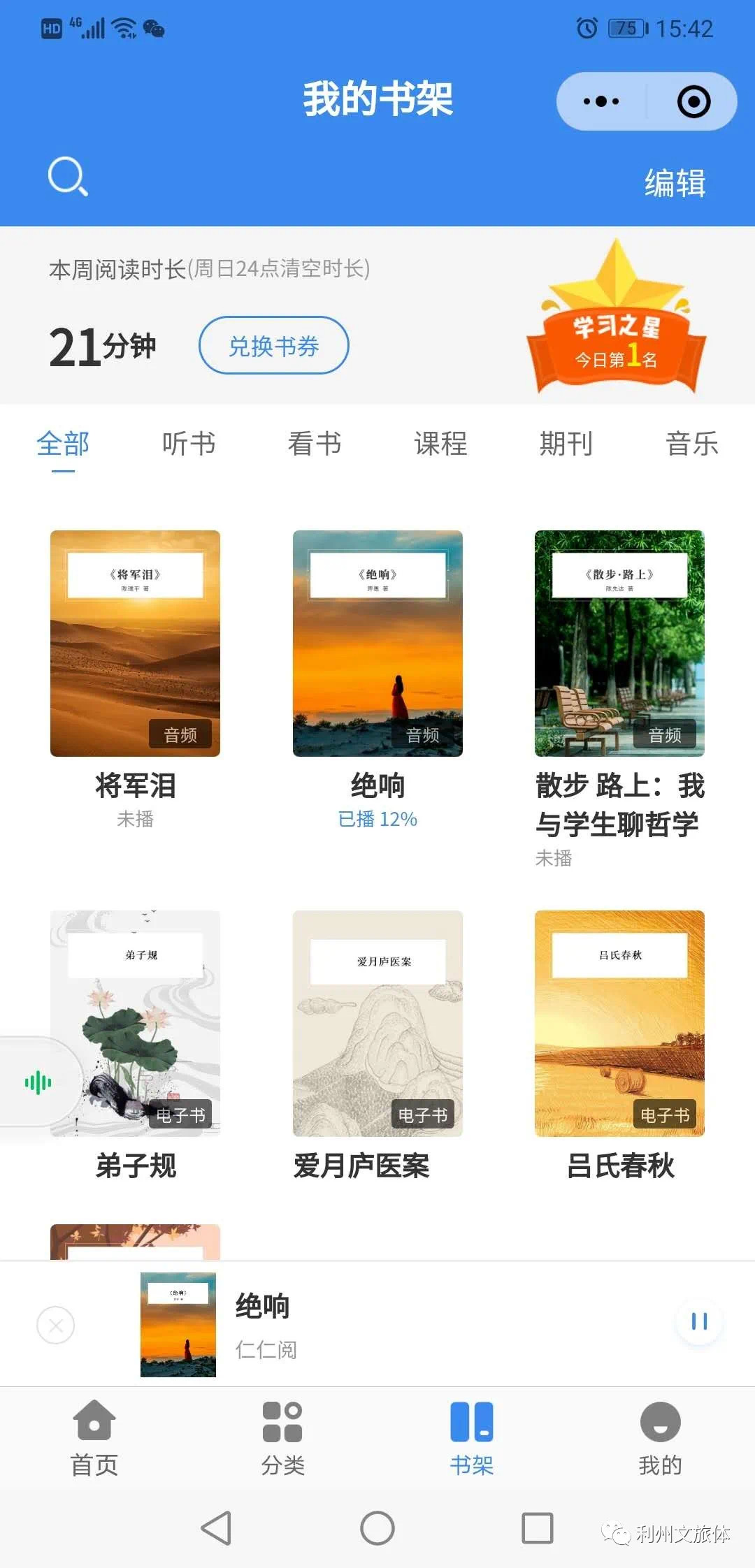The height and width of the screenshot is (1568, 755).
Task: Open the mini program overflow menu
Action: click(601, 102)
